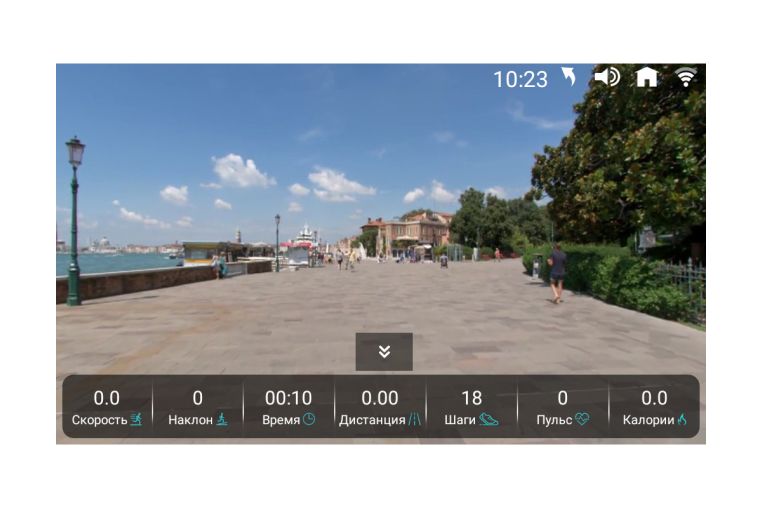
Task: Return to the home screen via the house icon
Action: (x=647, y=77)
